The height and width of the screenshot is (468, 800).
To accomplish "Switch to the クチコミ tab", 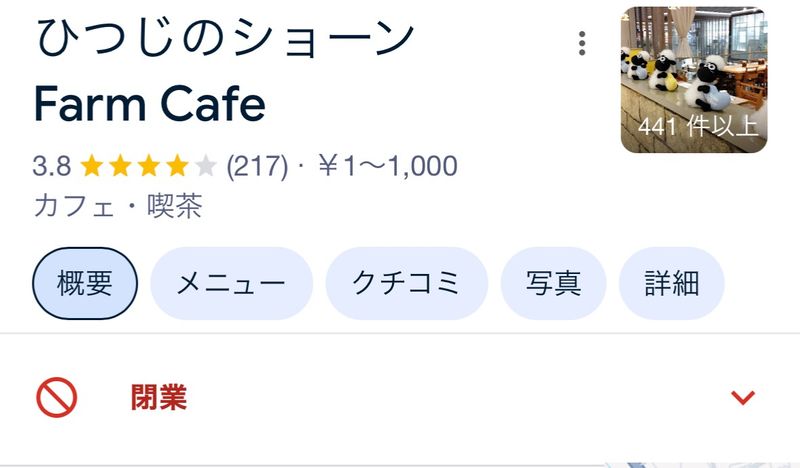I will [x=406, y=283].
